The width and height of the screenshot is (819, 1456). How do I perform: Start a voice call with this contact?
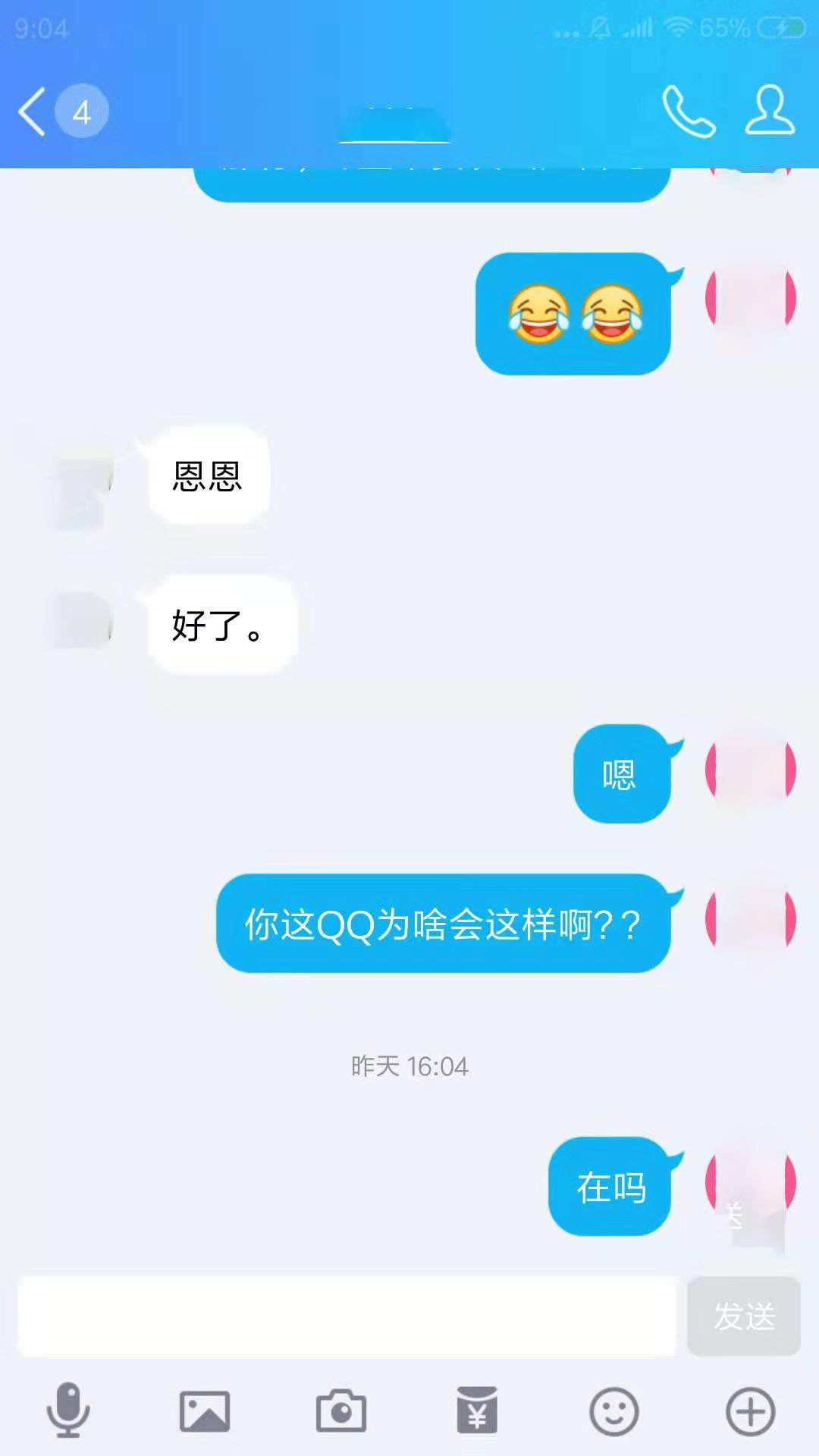pos(688,111)
